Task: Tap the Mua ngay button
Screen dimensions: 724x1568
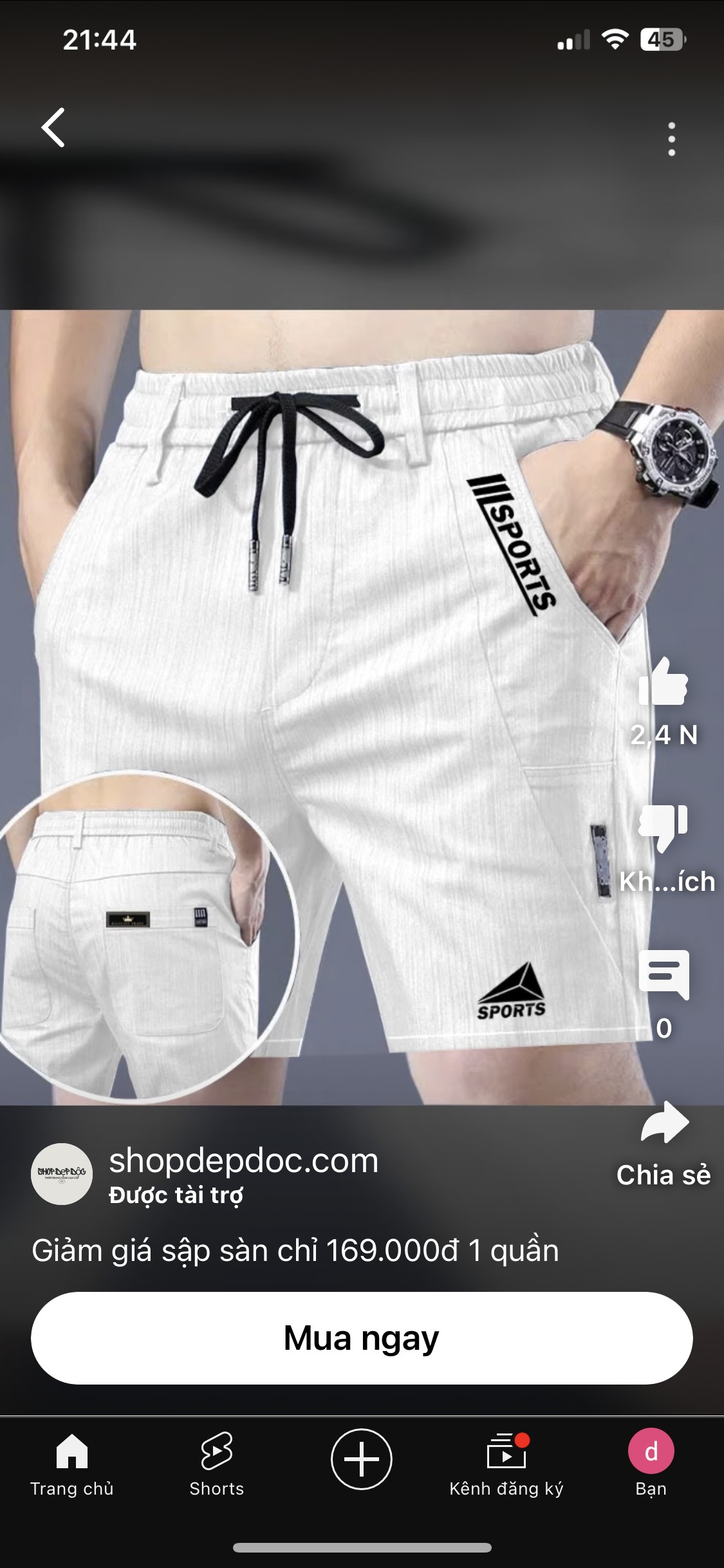Action: pyautogui.click(x=362, y=1338)
